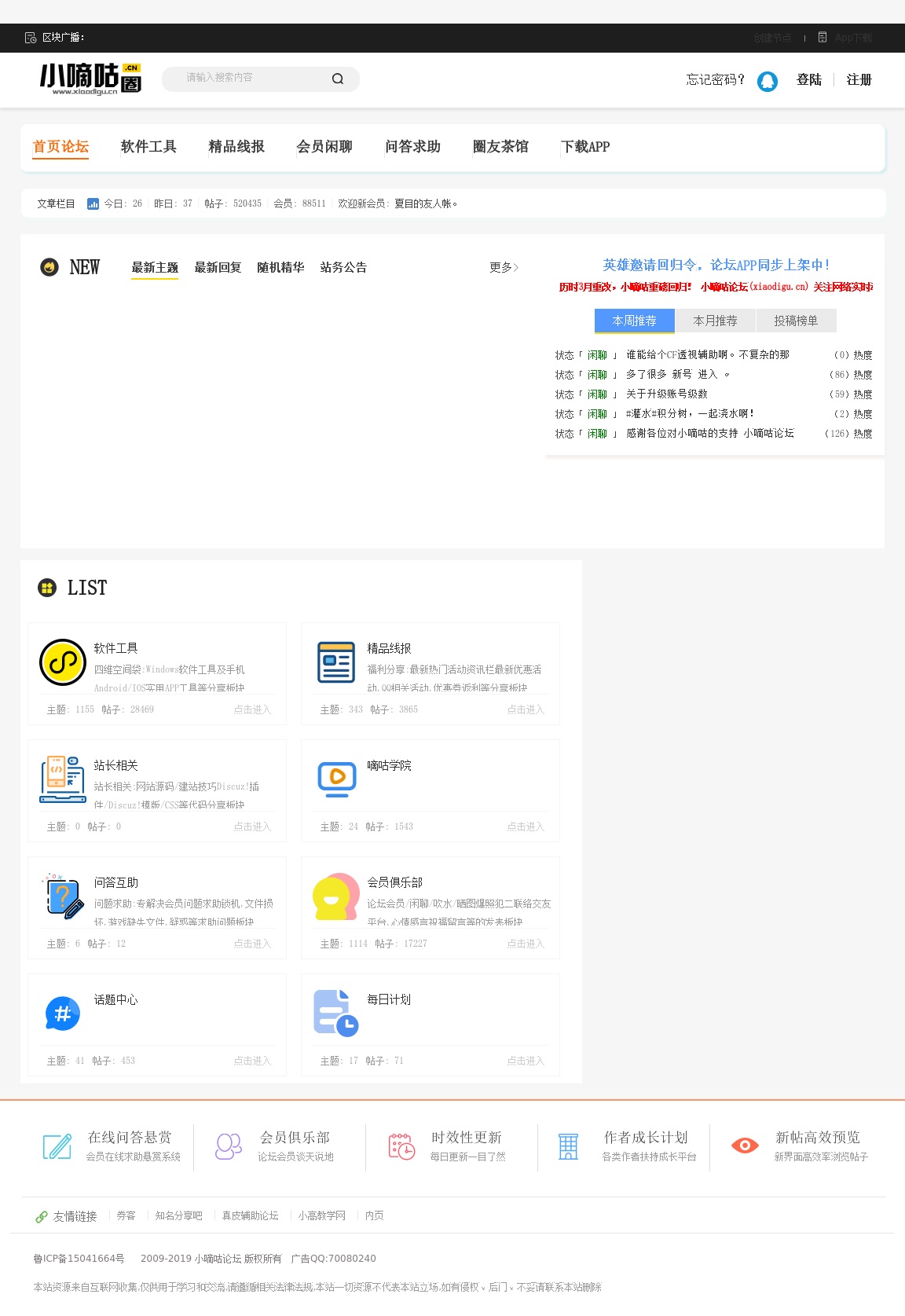905x1316 pixels.
Task: Tap App下载 in top bar
Action: 852,38
